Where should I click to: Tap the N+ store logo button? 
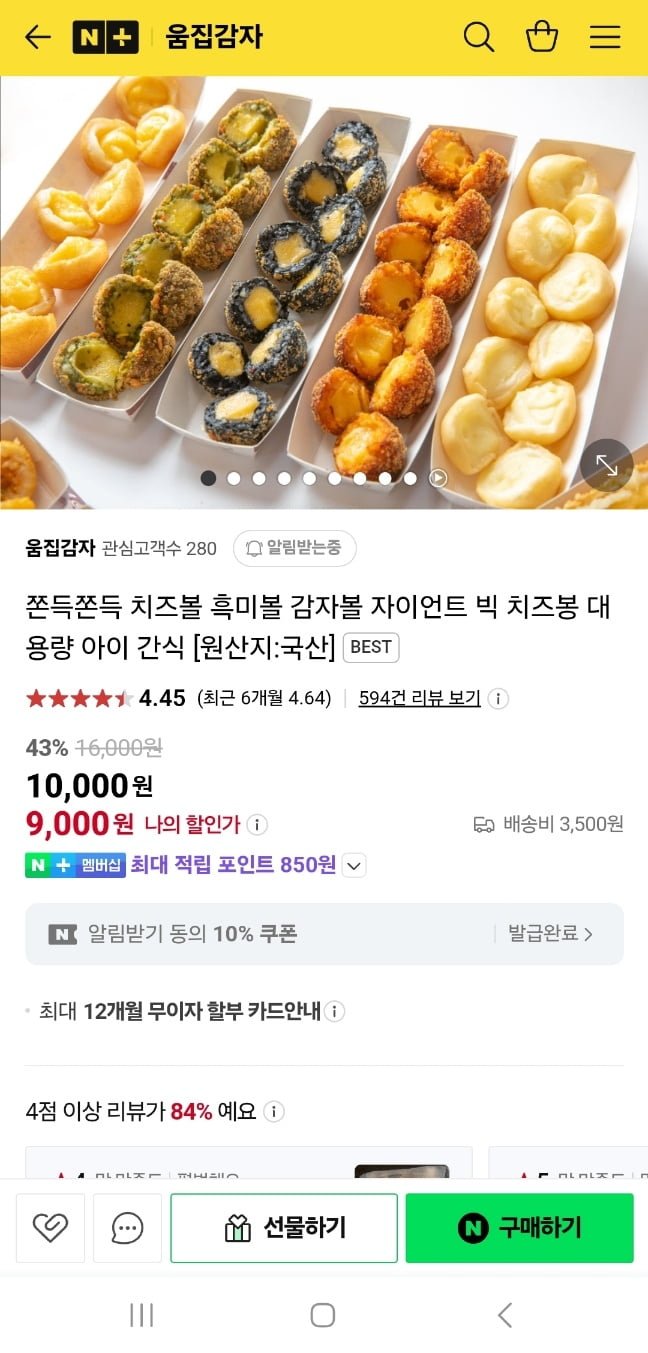click(x=105, y=38)
